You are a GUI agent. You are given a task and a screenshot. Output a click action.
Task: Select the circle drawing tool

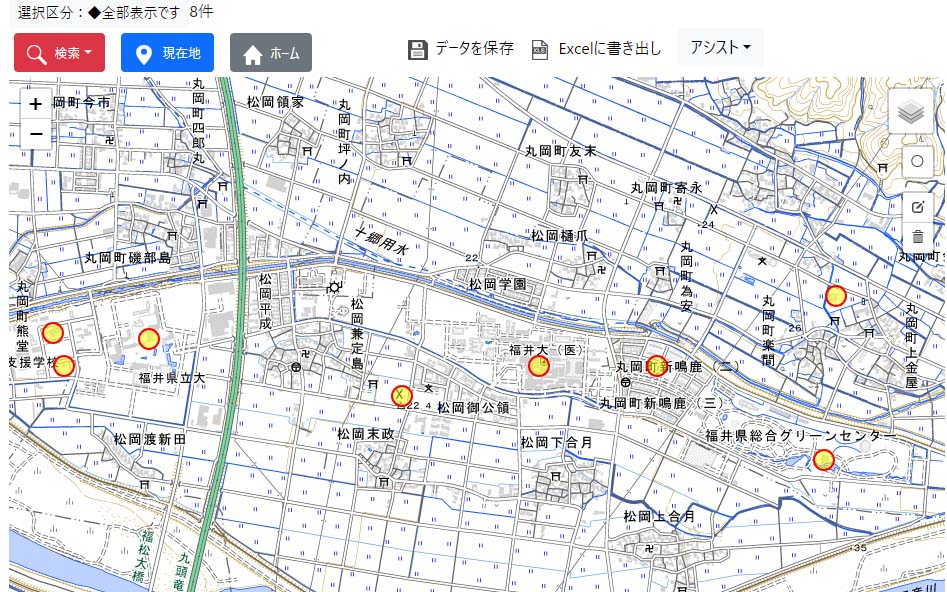click(917, 161)
